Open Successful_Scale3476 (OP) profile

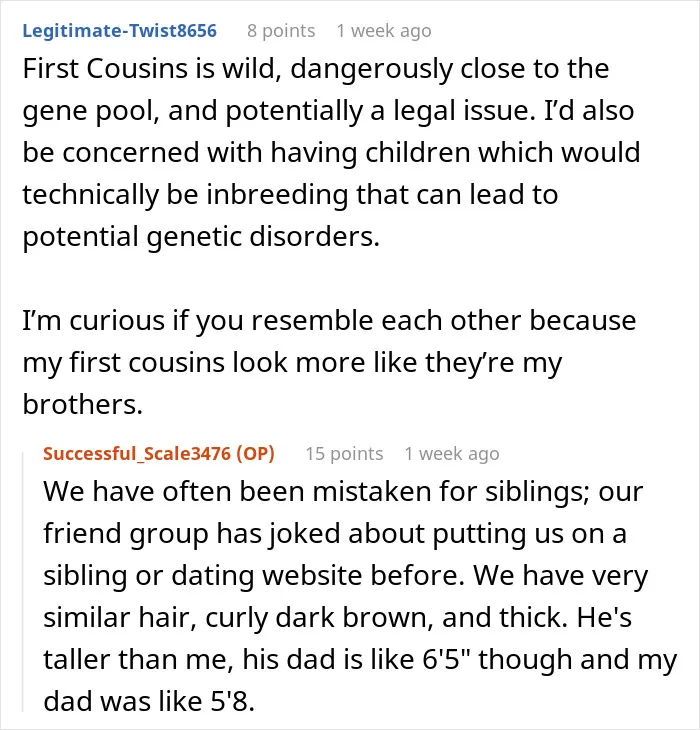tap(159, 453)
